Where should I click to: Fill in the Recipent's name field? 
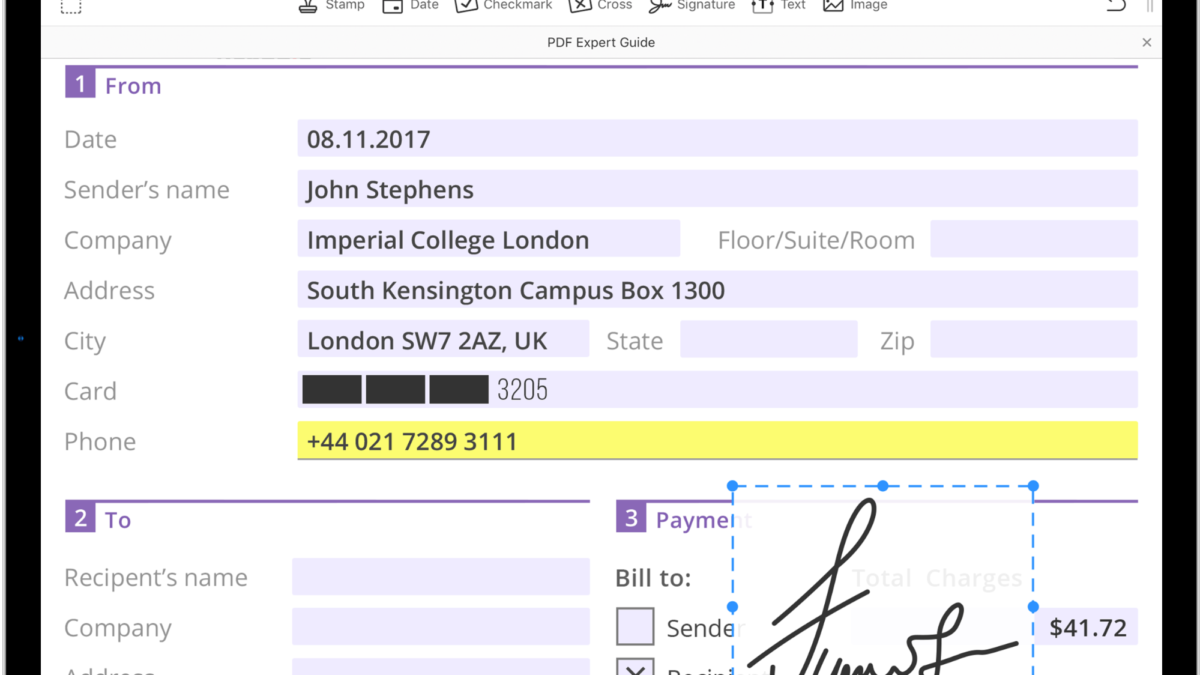coord(440,577)
